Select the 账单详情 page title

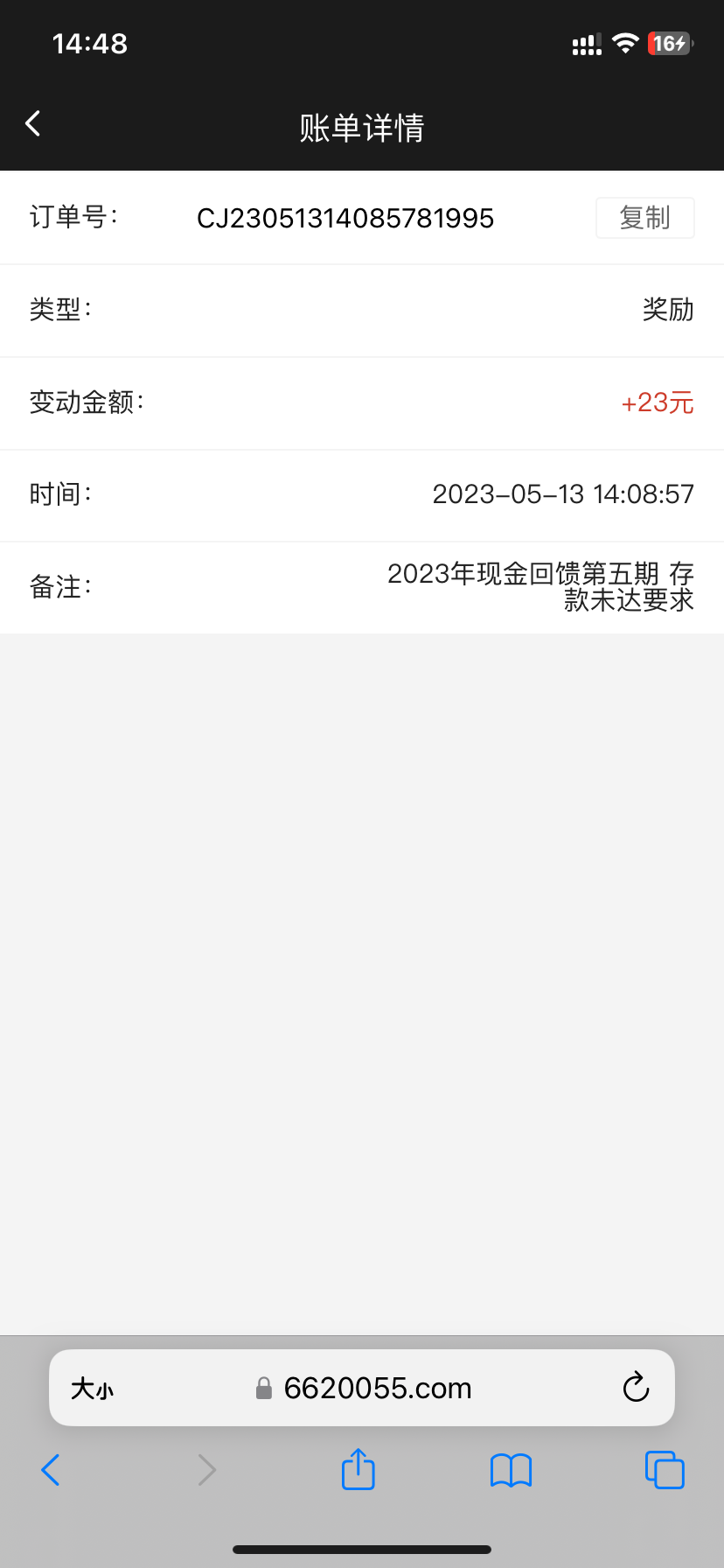pyautogui.click(x=362, y=128)
